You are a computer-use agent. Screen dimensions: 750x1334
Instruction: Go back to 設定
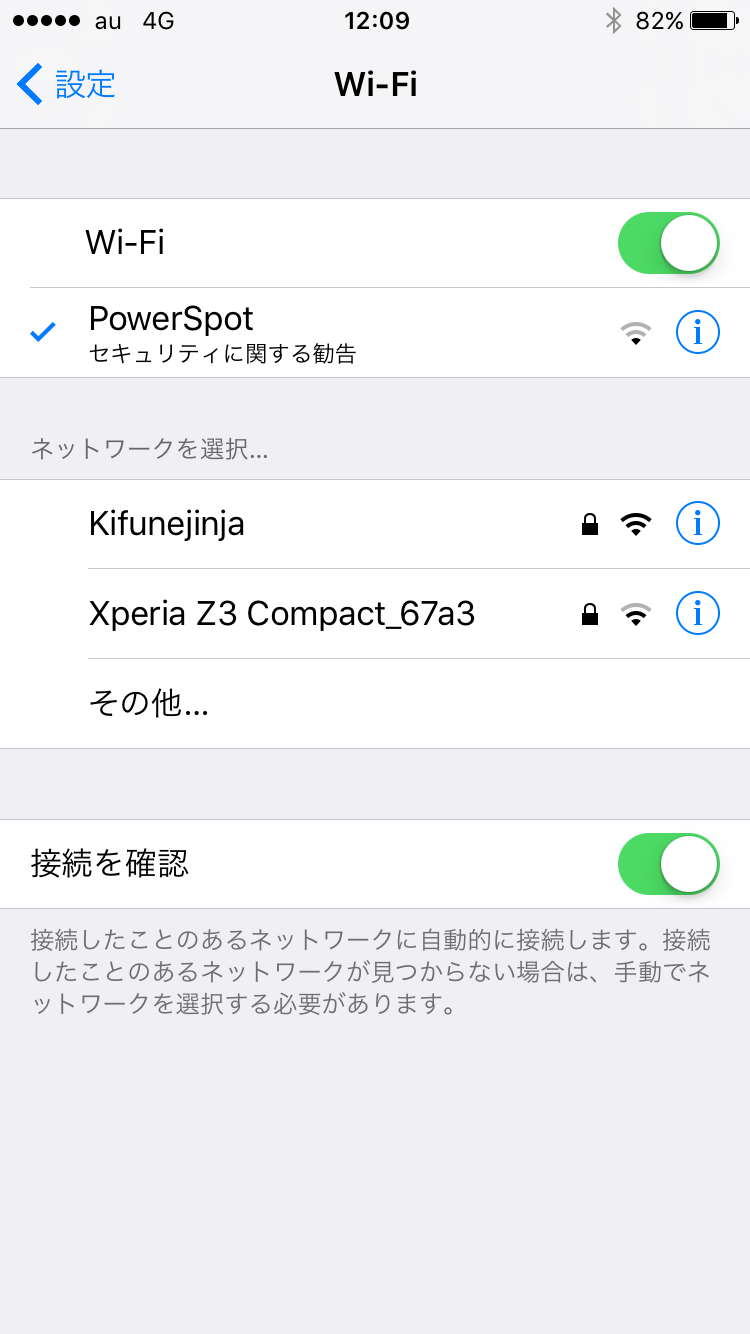point(66,84)
